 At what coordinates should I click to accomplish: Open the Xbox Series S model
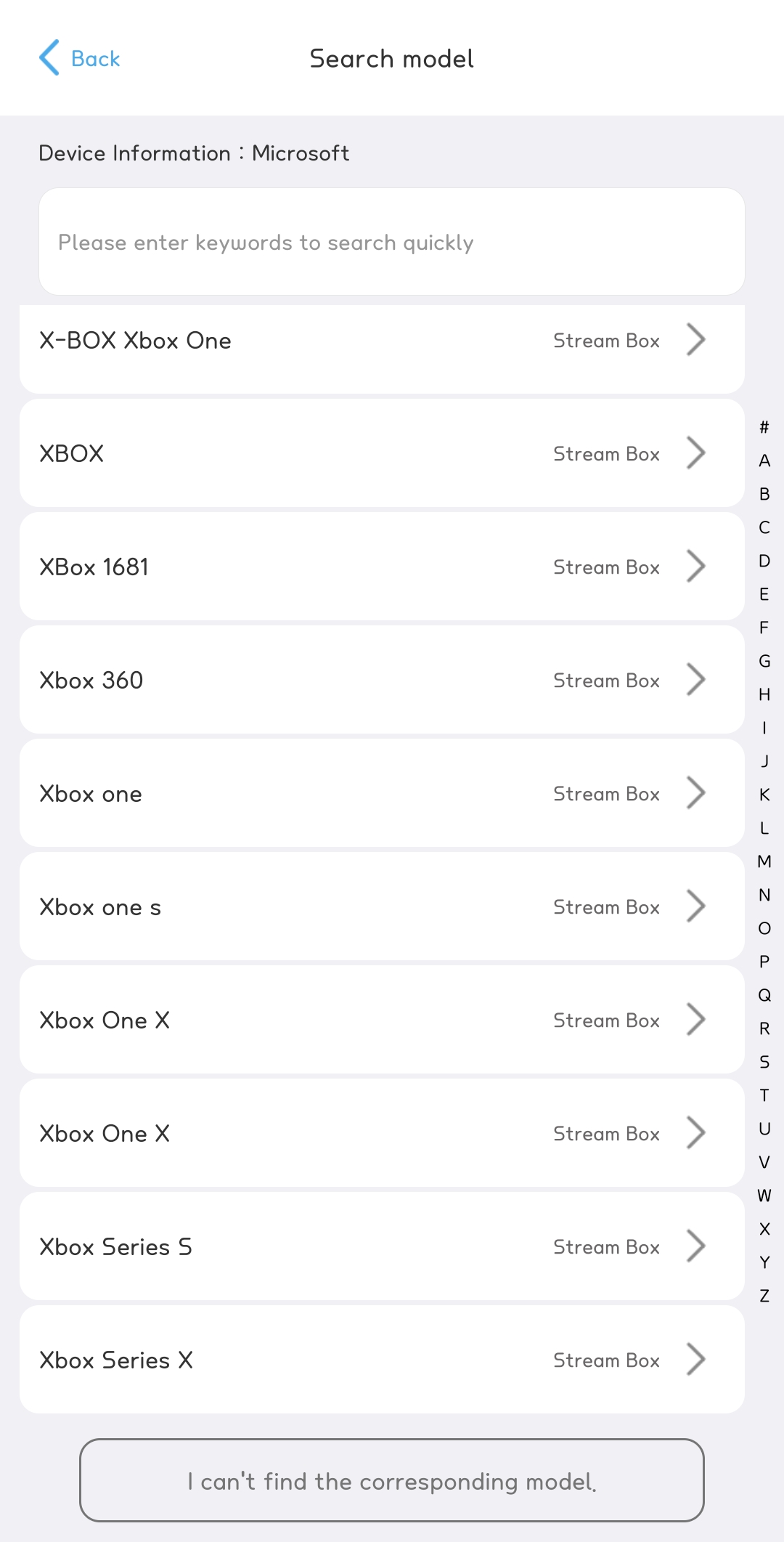tap(382, 1246)
